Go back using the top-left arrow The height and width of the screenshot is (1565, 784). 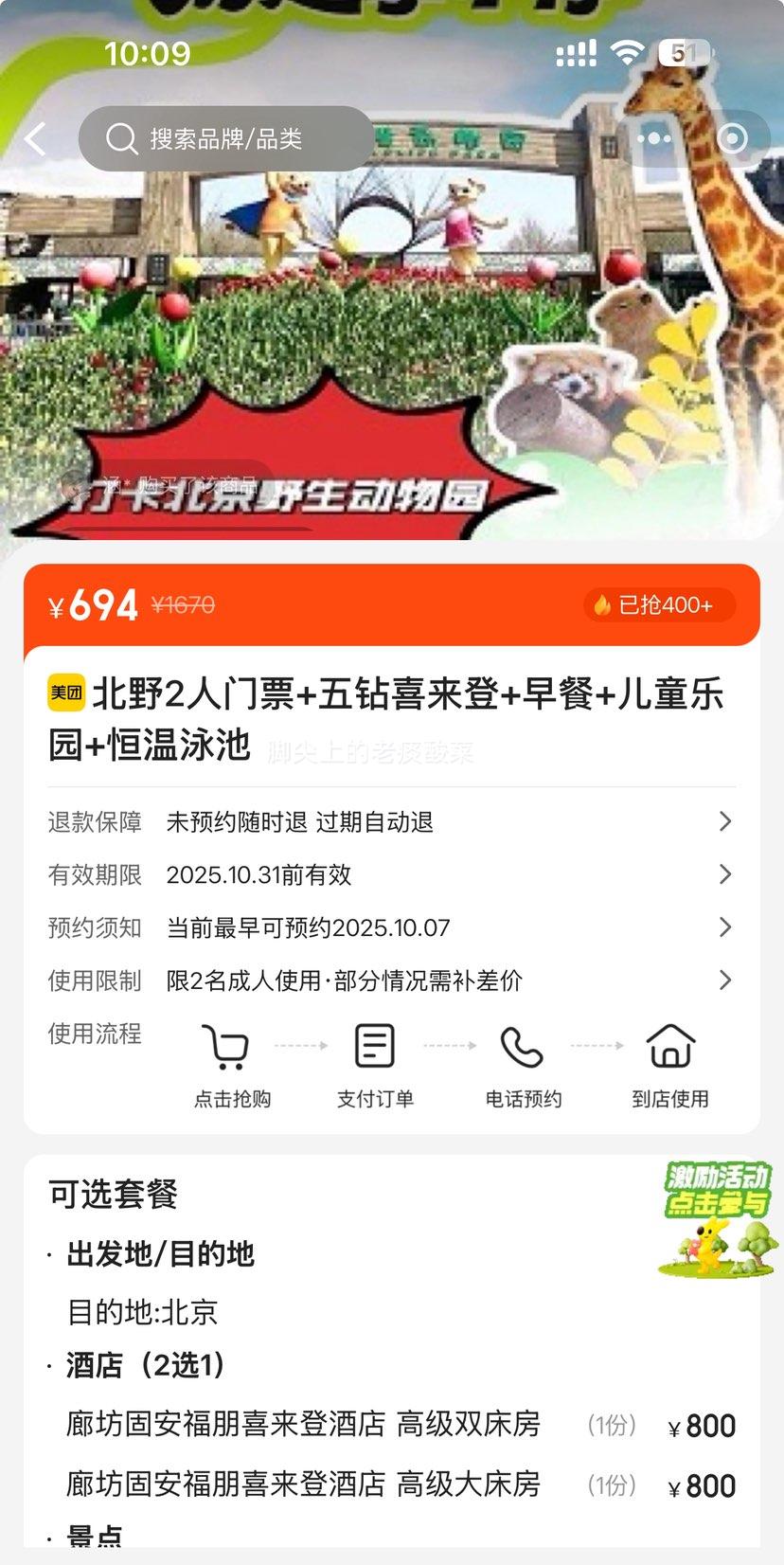point(36,139)
